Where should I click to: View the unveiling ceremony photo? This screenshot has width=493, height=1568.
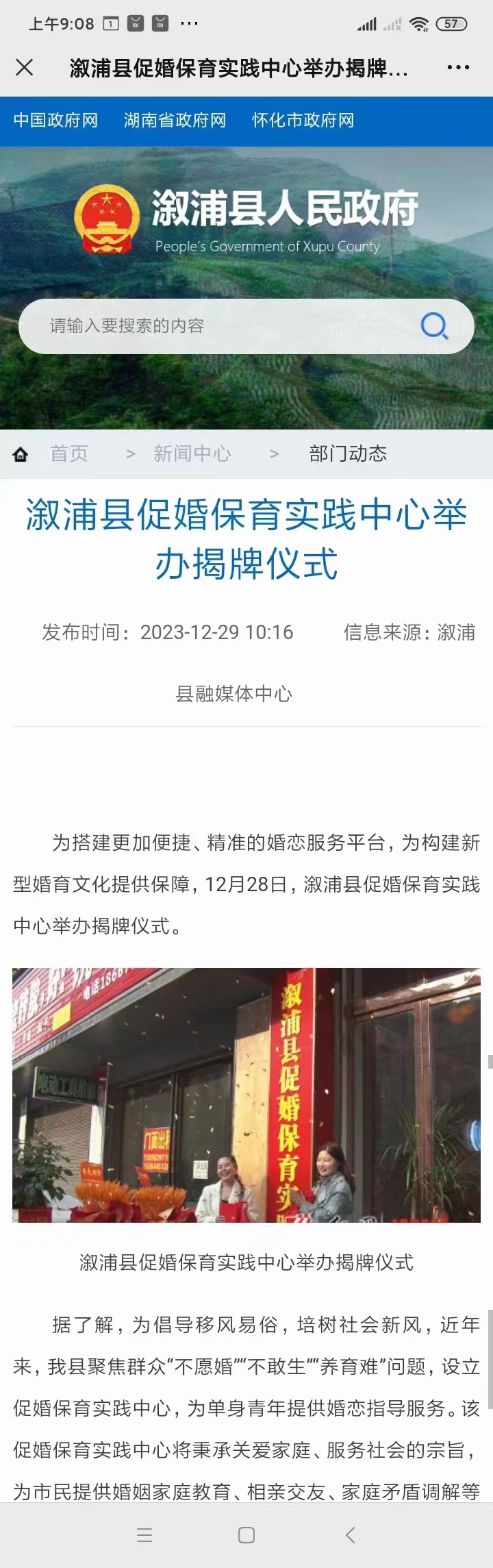pyautogui.click(x=246, y=1095)
